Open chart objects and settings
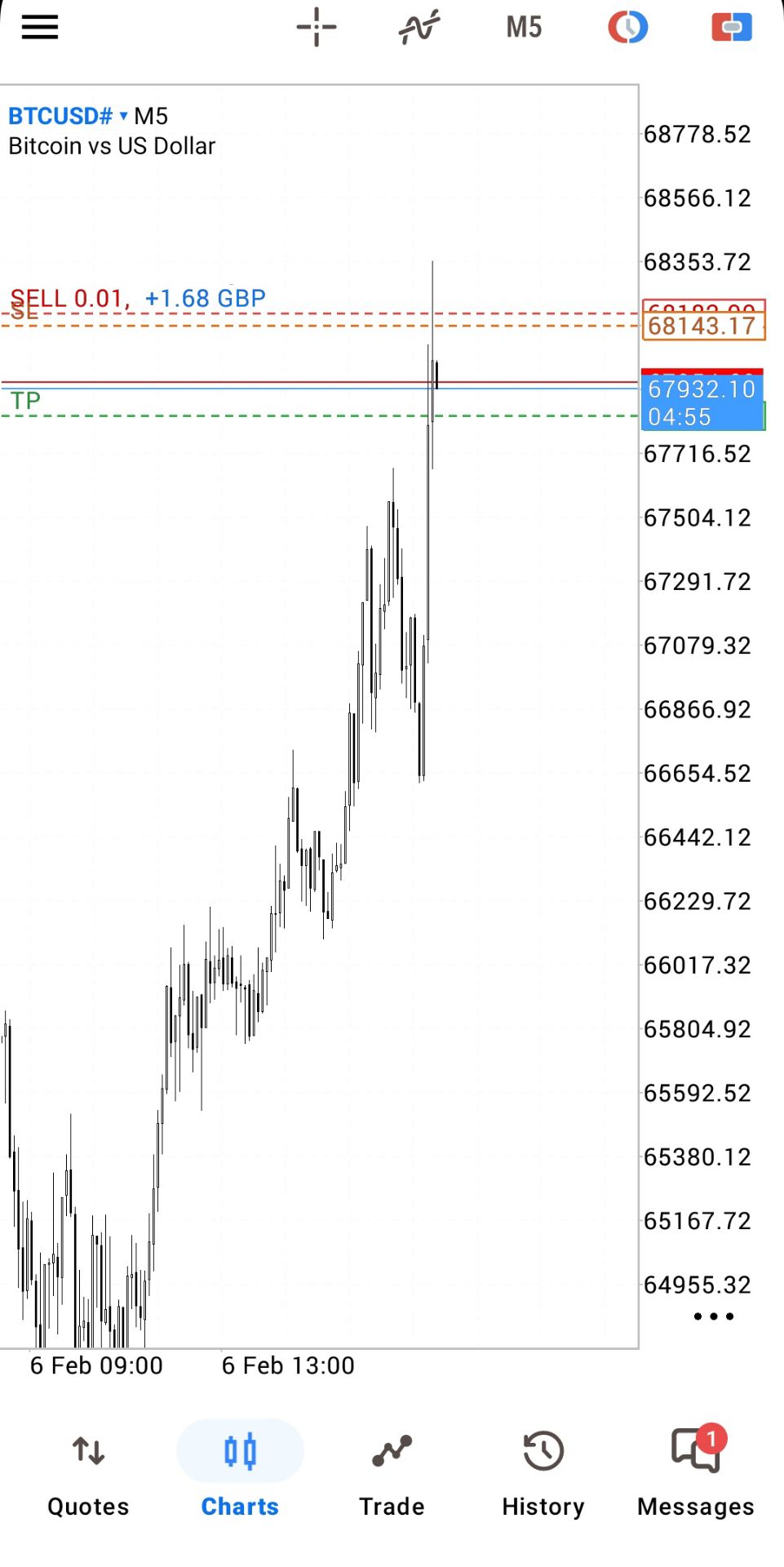 (x=627, y=28)
